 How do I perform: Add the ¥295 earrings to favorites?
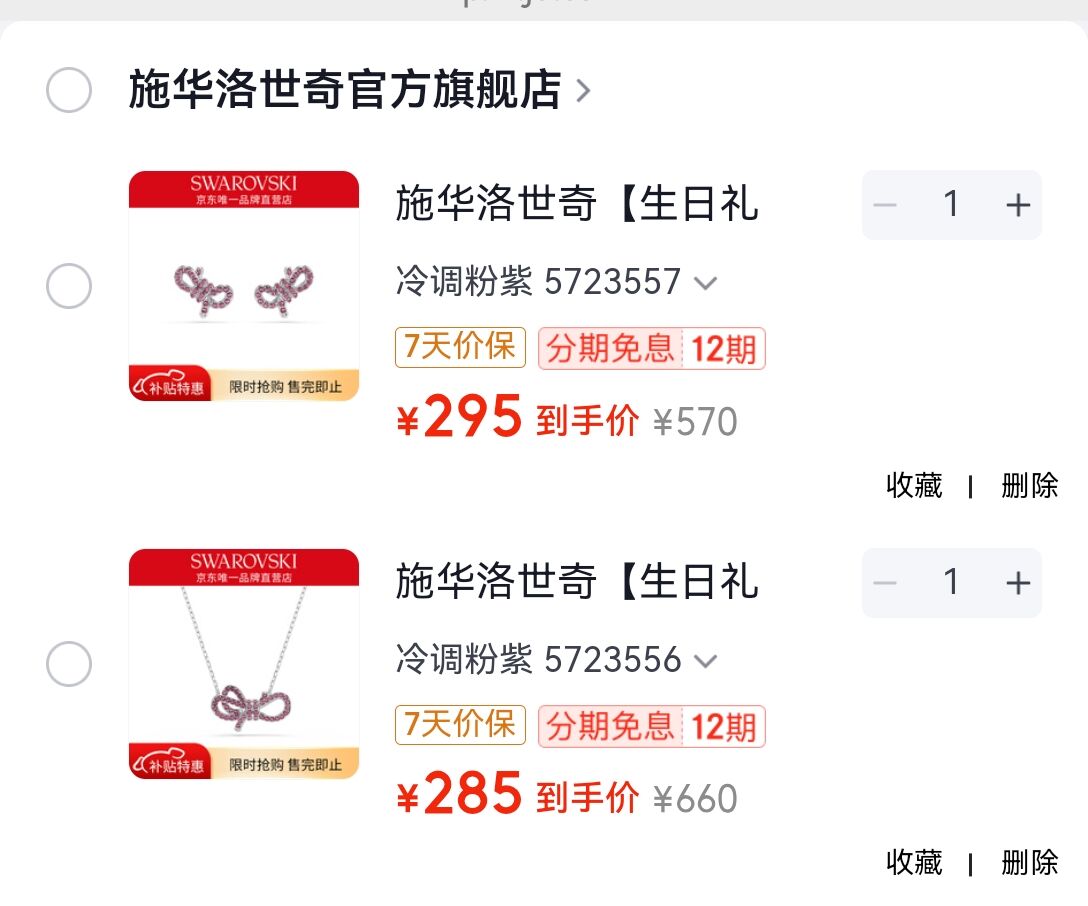click(914, 486)
